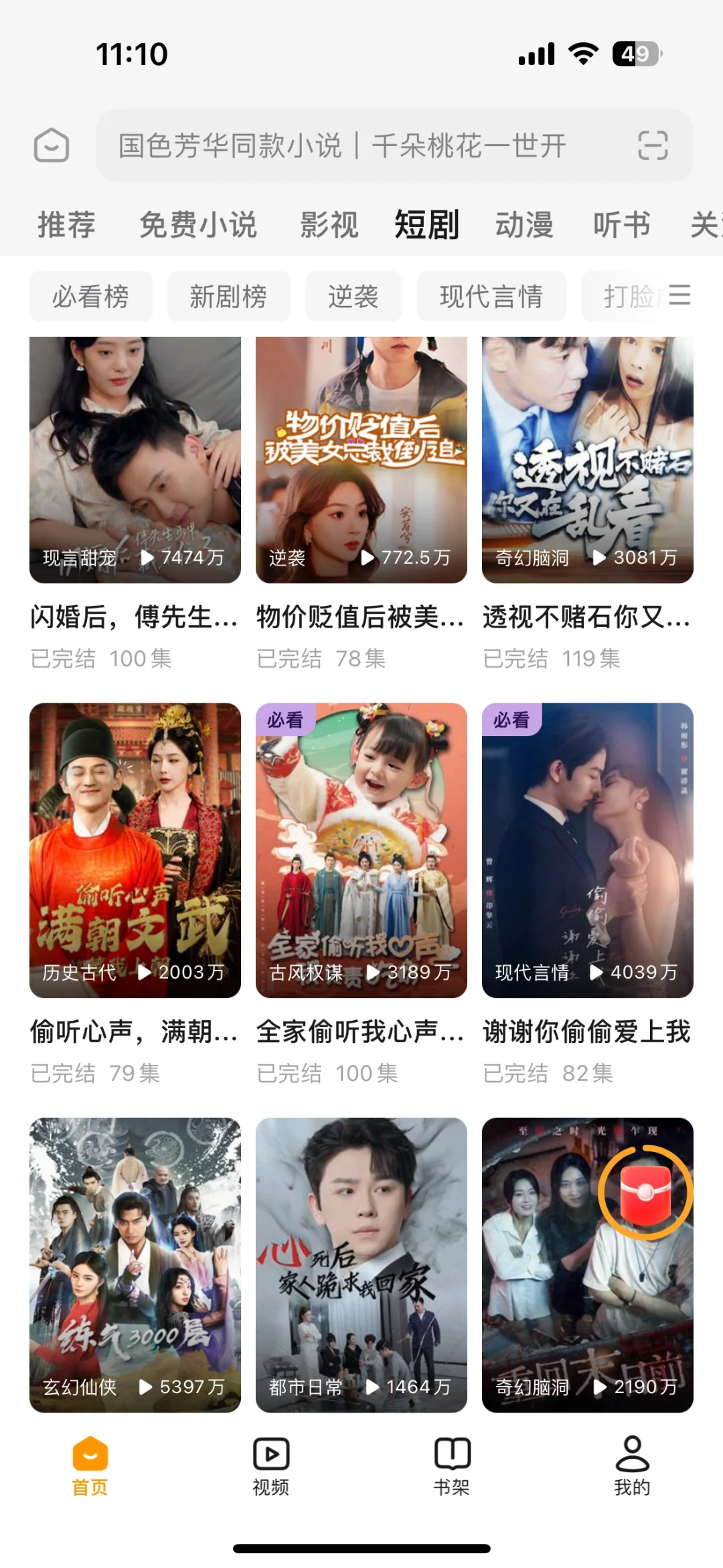Switch to the 免费小说 tab
723x1568 pixels.
(198, 224)
